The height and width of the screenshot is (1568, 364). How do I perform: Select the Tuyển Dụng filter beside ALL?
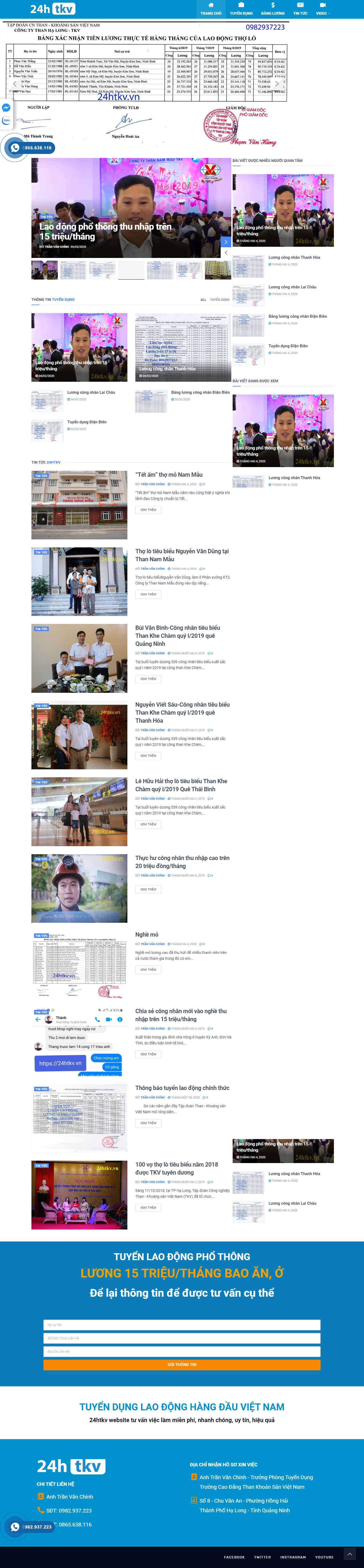(219, 300)
